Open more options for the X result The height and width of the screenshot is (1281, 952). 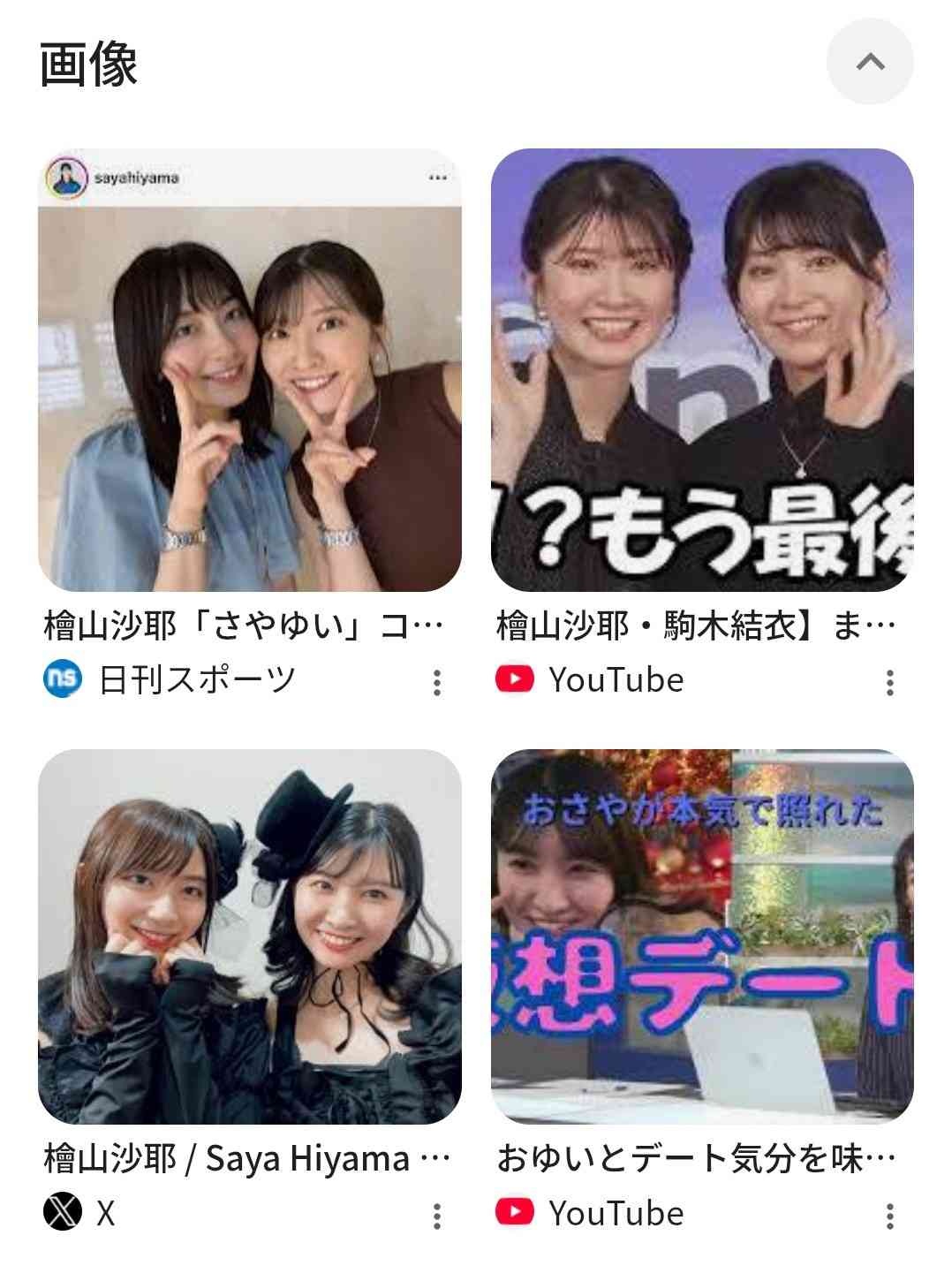point(436,1216)
